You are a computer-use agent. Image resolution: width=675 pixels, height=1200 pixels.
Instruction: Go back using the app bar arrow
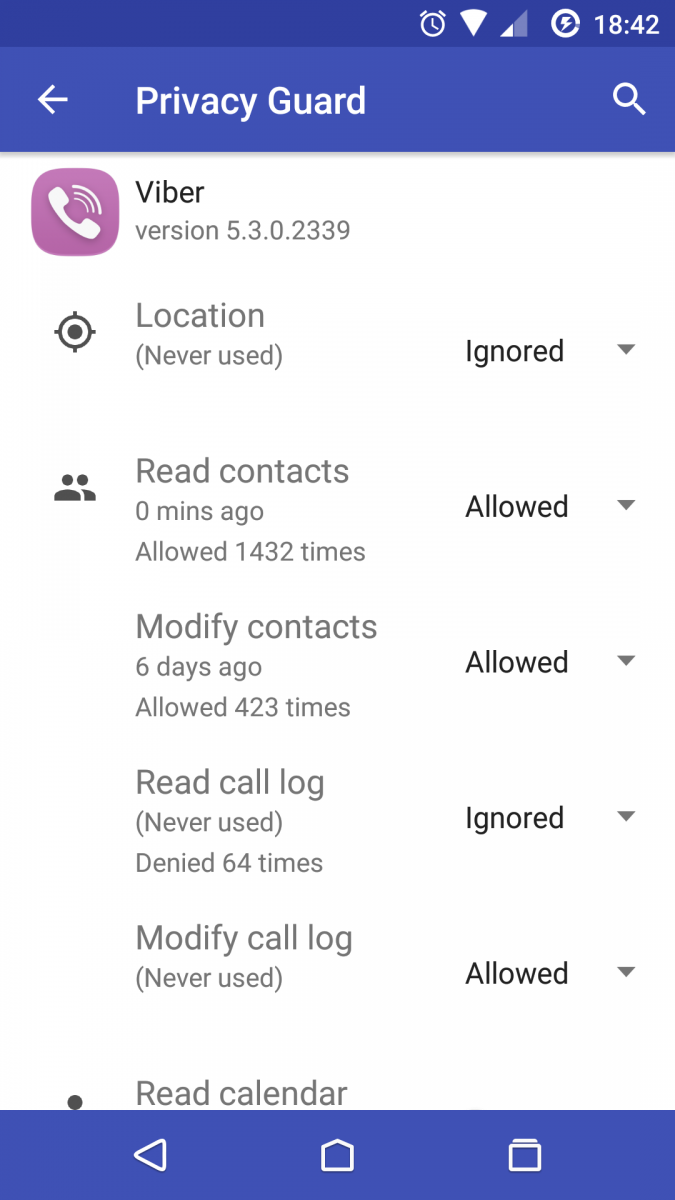coord(52,99)
